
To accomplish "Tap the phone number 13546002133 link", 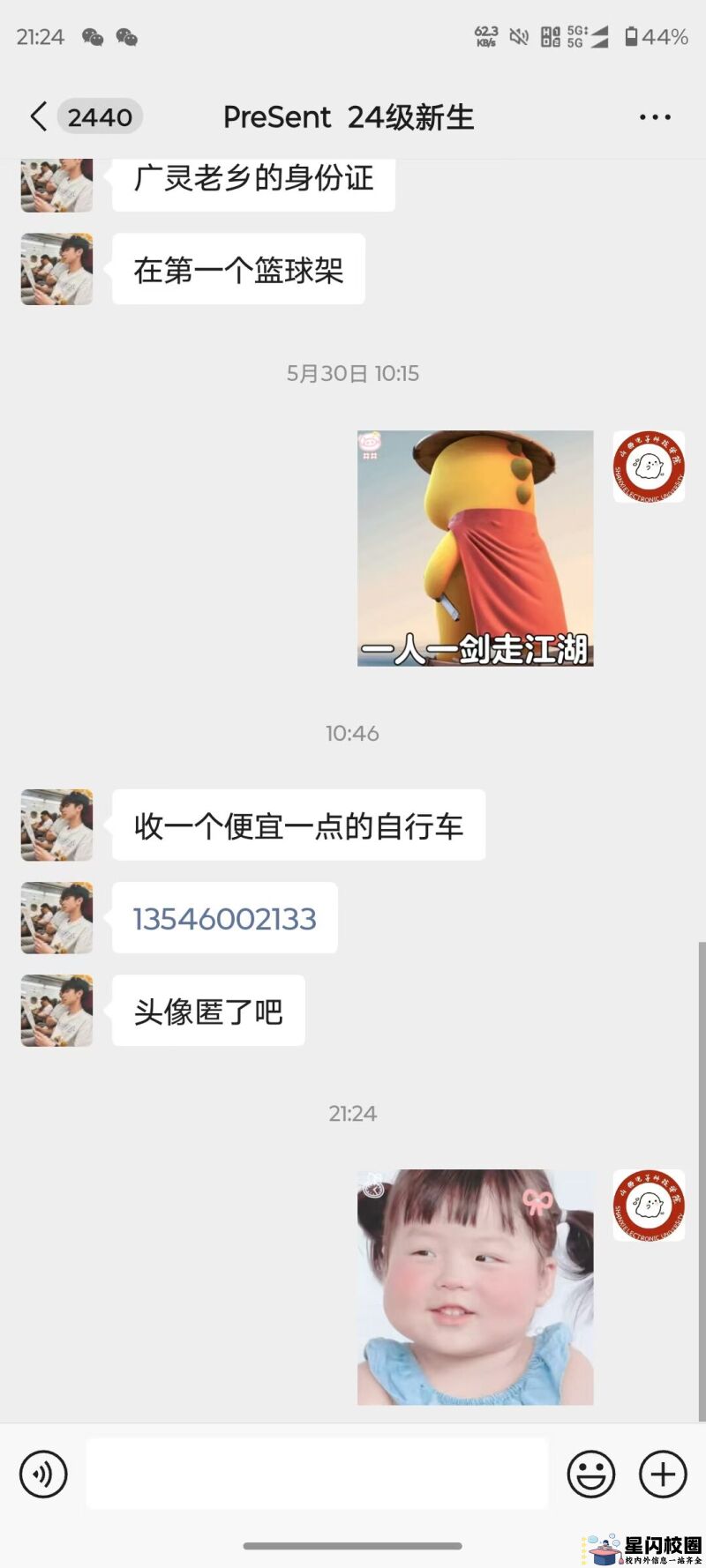I will click(x=224, y=919).
